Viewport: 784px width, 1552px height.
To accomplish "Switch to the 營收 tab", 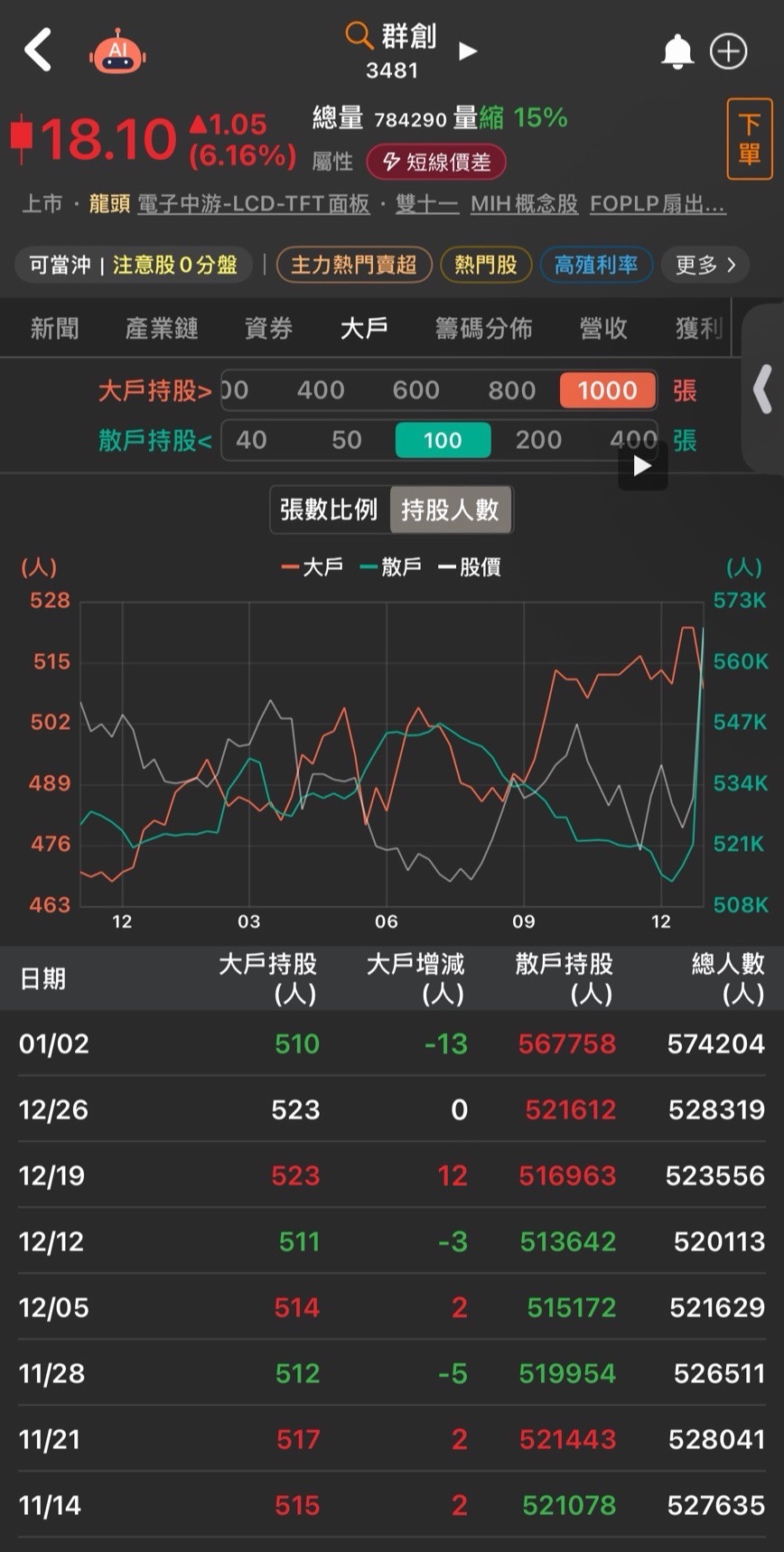I will pyautogui.click(x=603, y=328).
